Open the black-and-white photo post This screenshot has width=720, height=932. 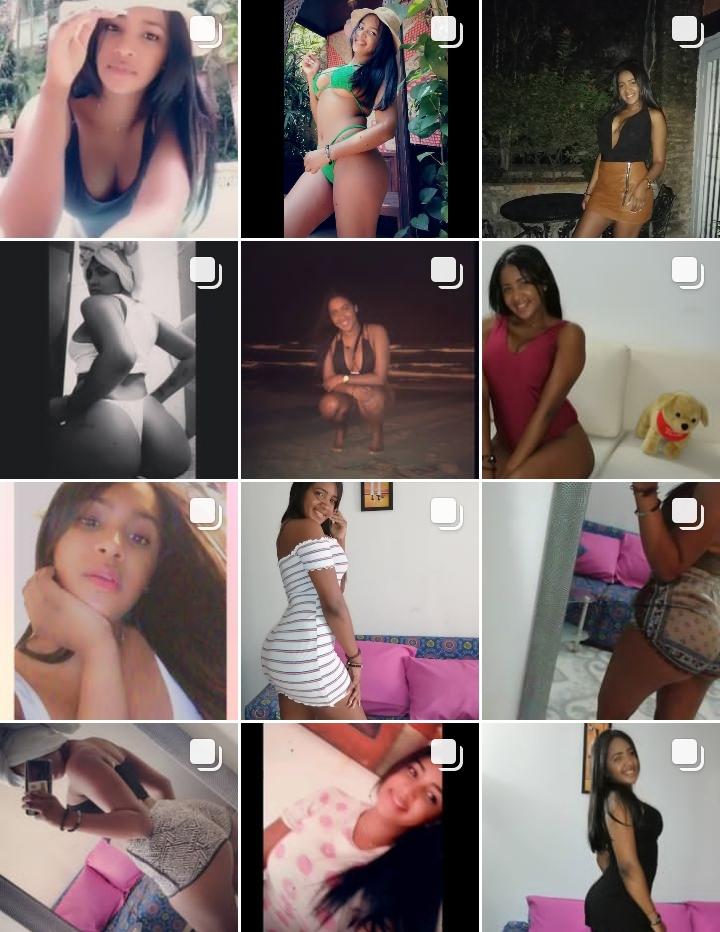click(x=118, y=359)
